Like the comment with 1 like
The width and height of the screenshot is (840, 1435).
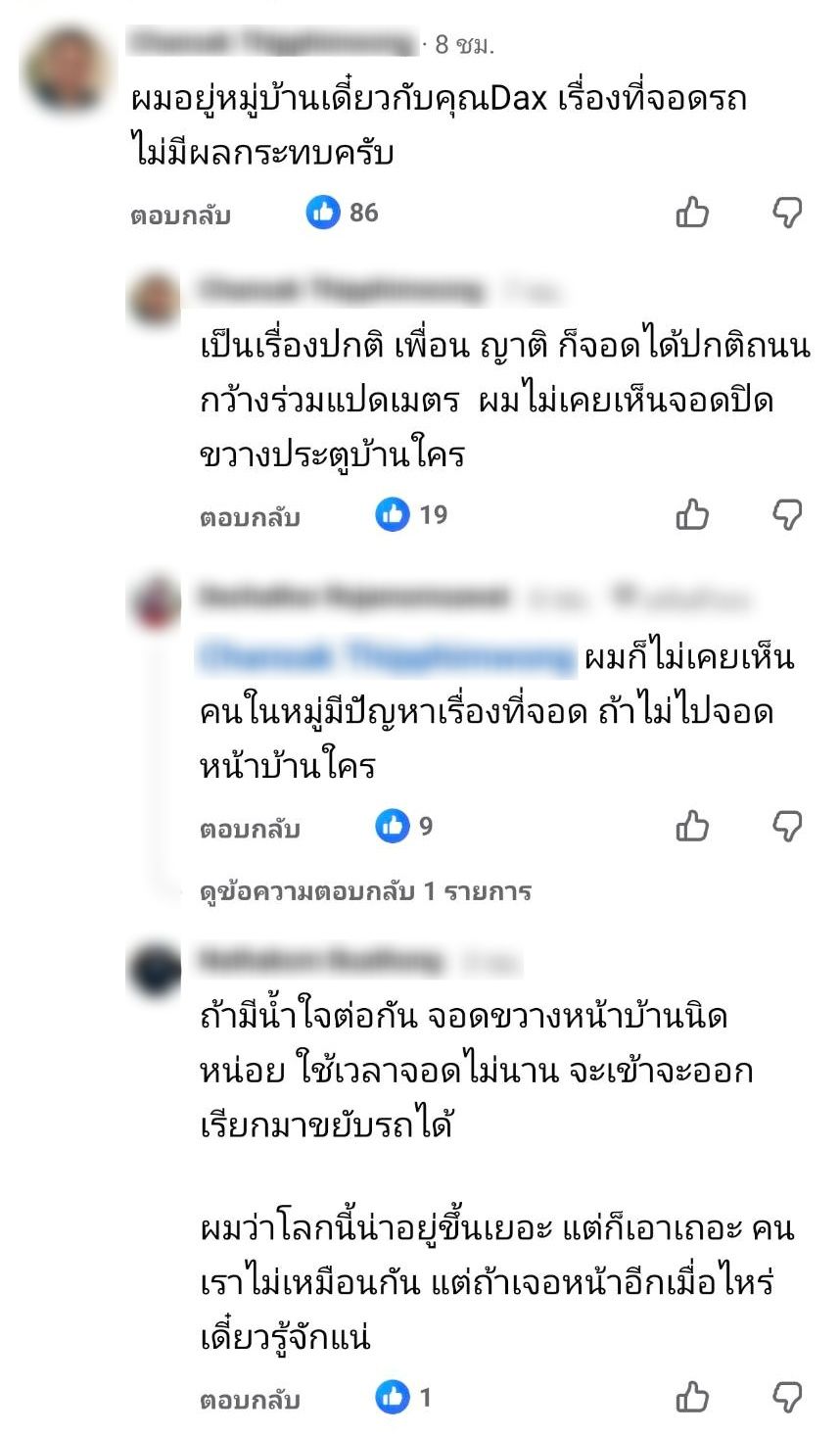point(693,1398)
